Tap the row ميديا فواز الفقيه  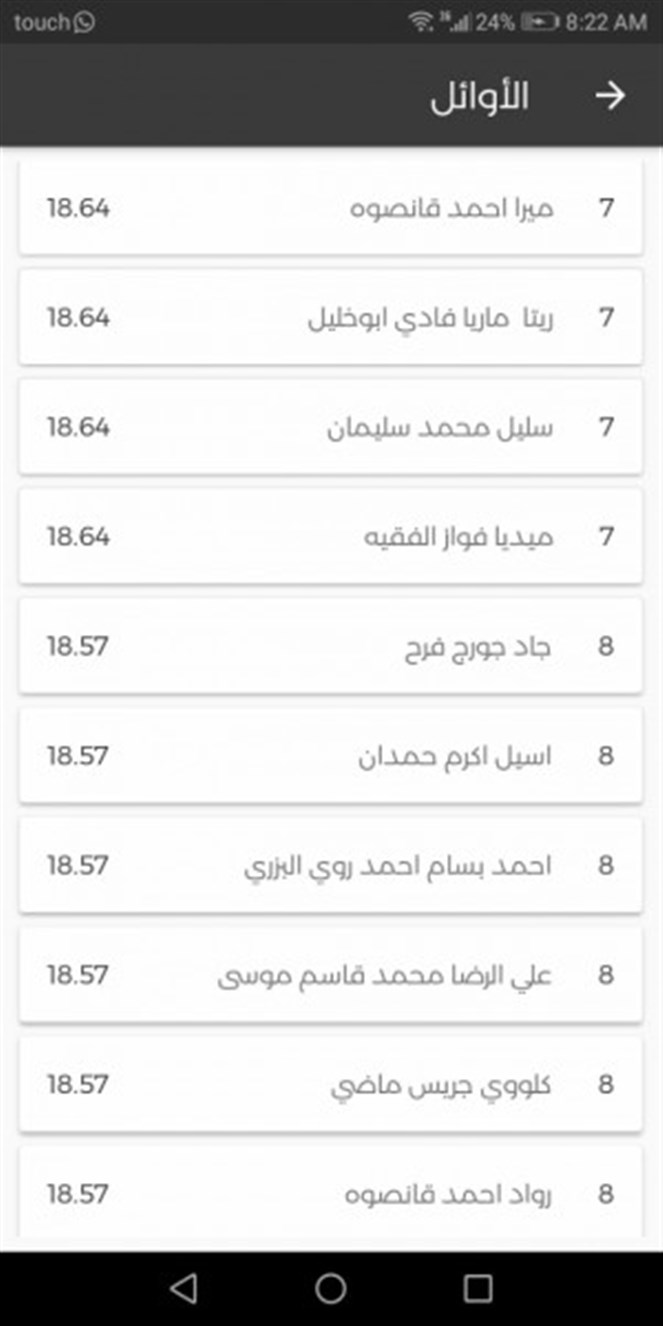(x=331, y=537)
